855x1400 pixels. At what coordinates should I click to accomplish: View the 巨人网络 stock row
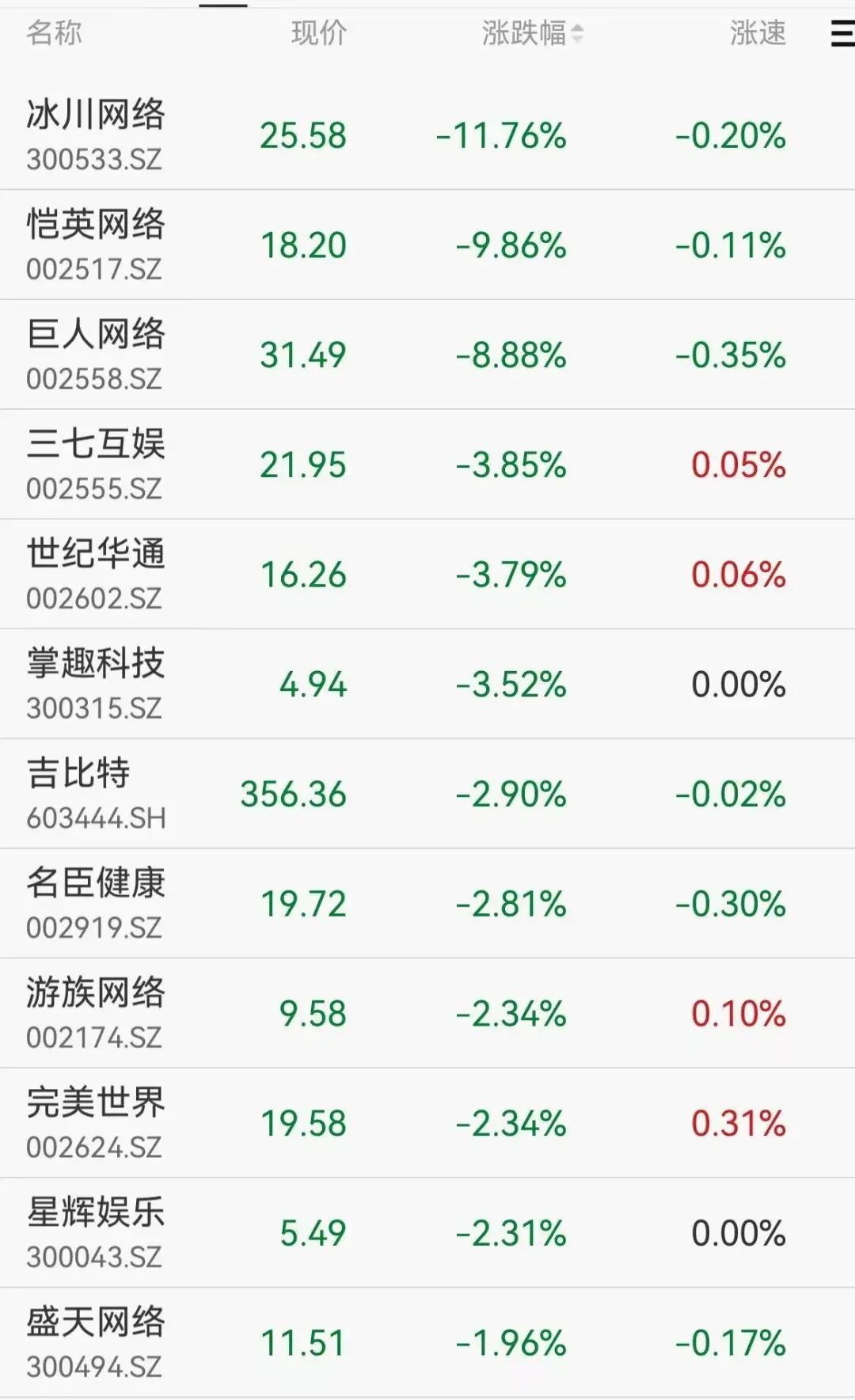(x=427, y=355)
